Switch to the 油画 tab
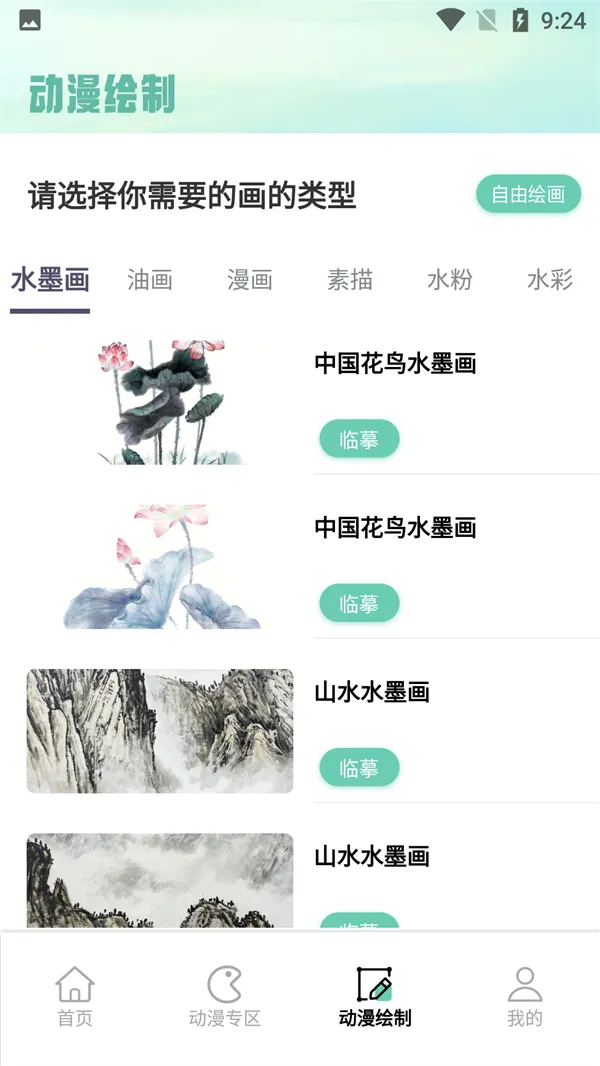Viewport: 600px width, 1066px height. point(150,280)
